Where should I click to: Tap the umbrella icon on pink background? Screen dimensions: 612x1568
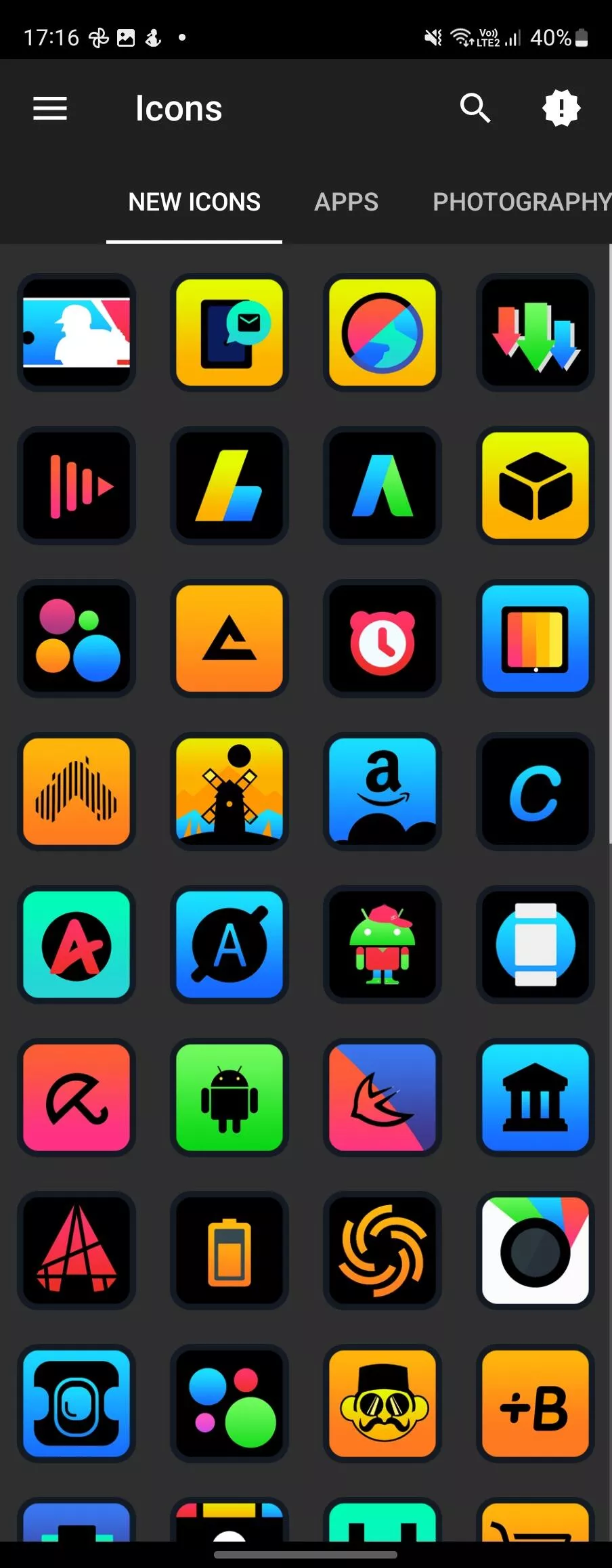click(76, 1097)
